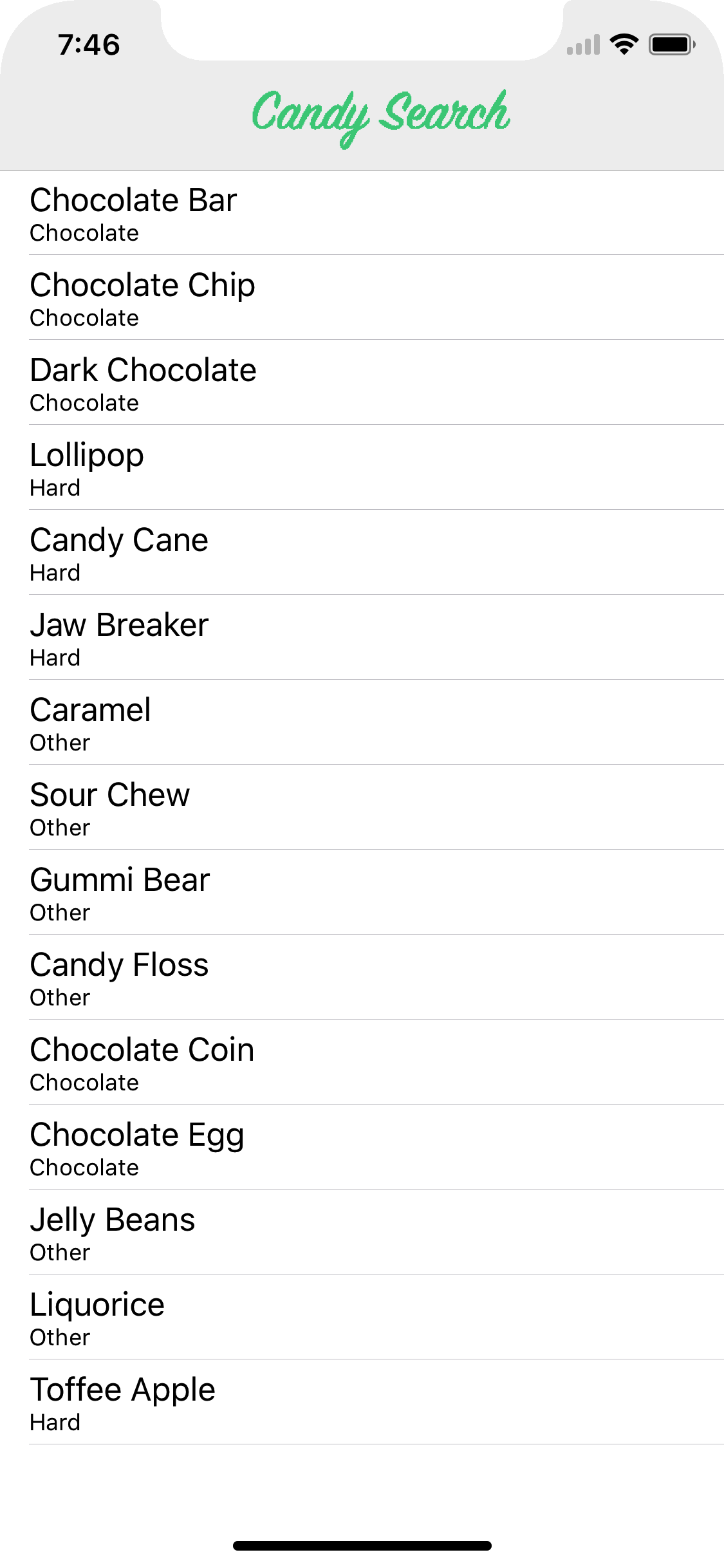The height and width of the screenshot is (1568, 724).
Task: Open the Chocolate Bar row
Action: tap(362, 213)
